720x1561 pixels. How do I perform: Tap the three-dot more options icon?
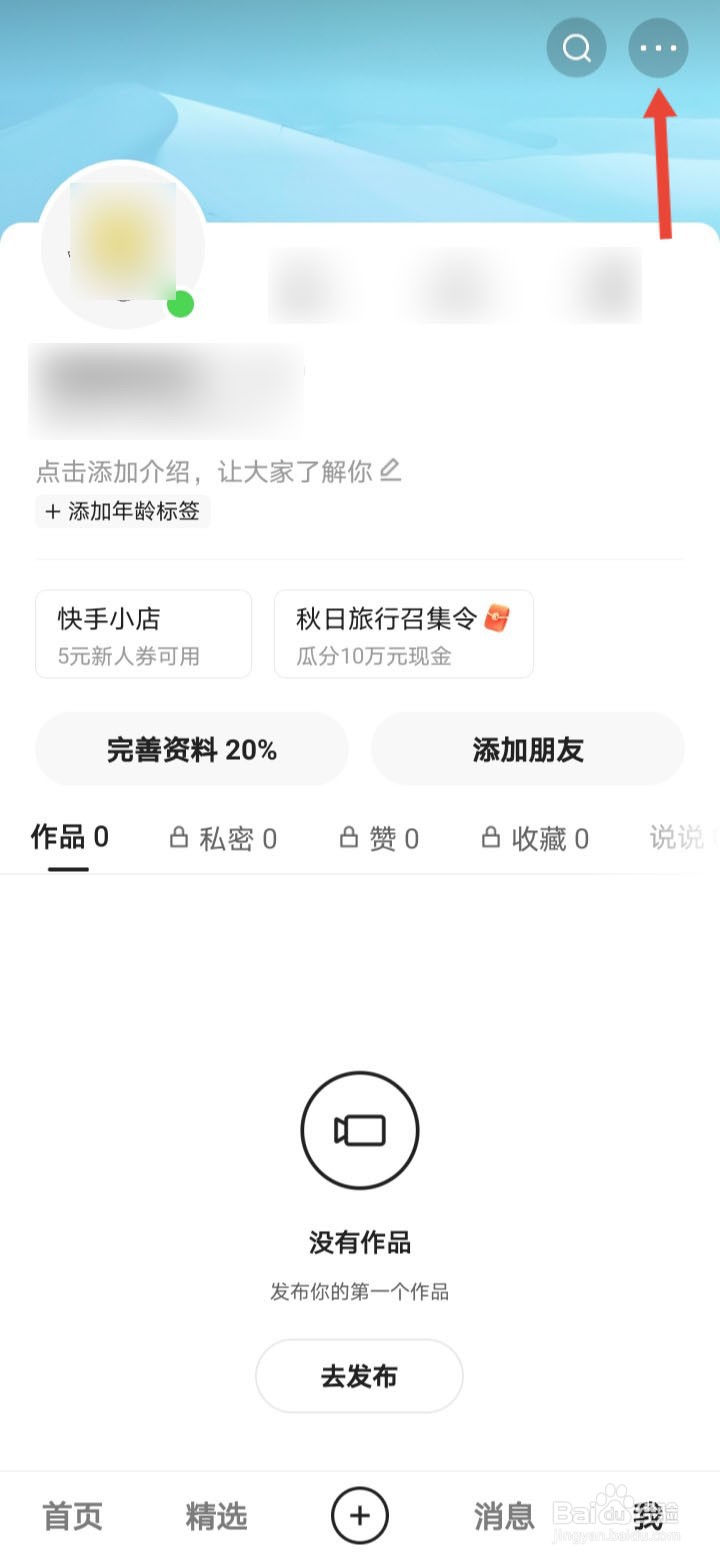pos(658,47)
